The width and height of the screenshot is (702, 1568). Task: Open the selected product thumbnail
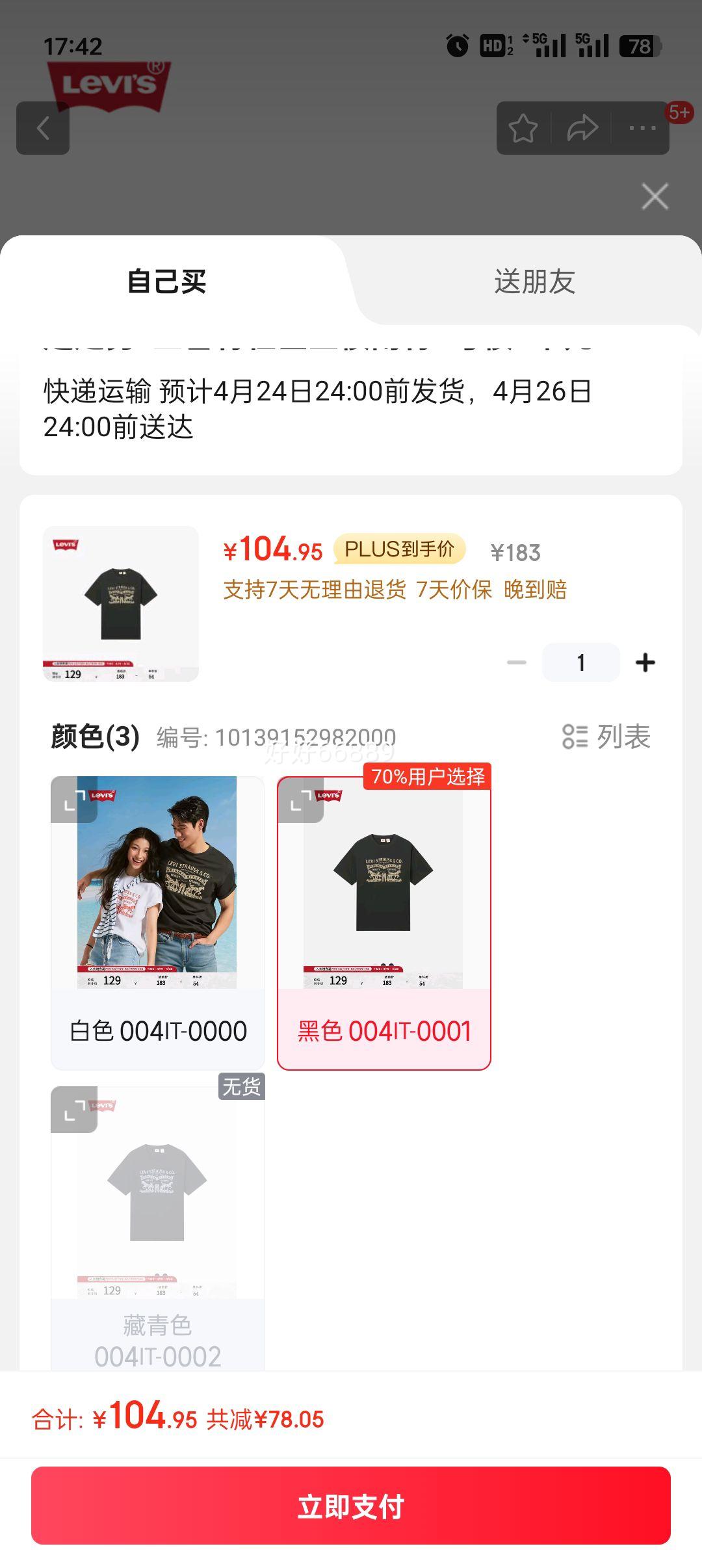[x=121, y=604]
